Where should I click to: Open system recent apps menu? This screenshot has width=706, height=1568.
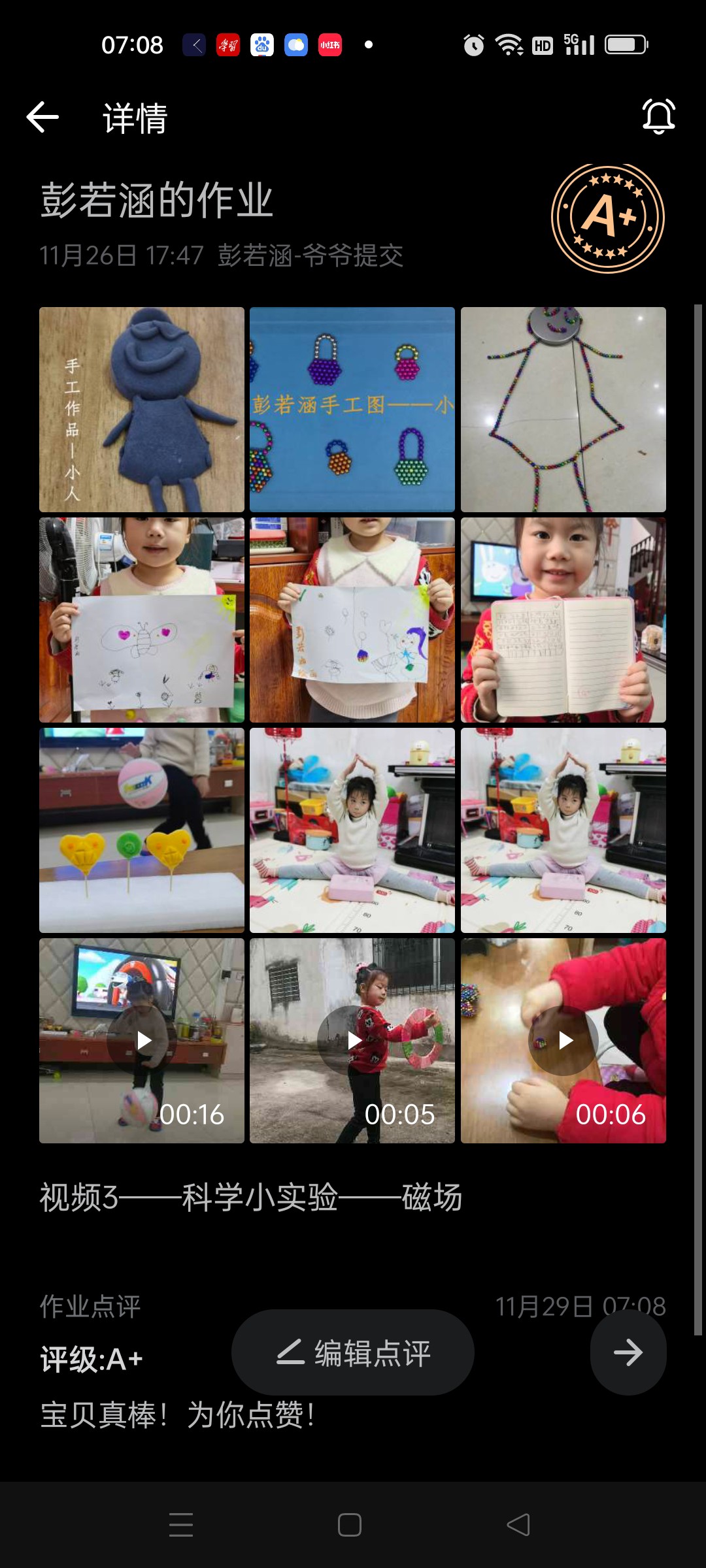click(x=181, y=1525)
